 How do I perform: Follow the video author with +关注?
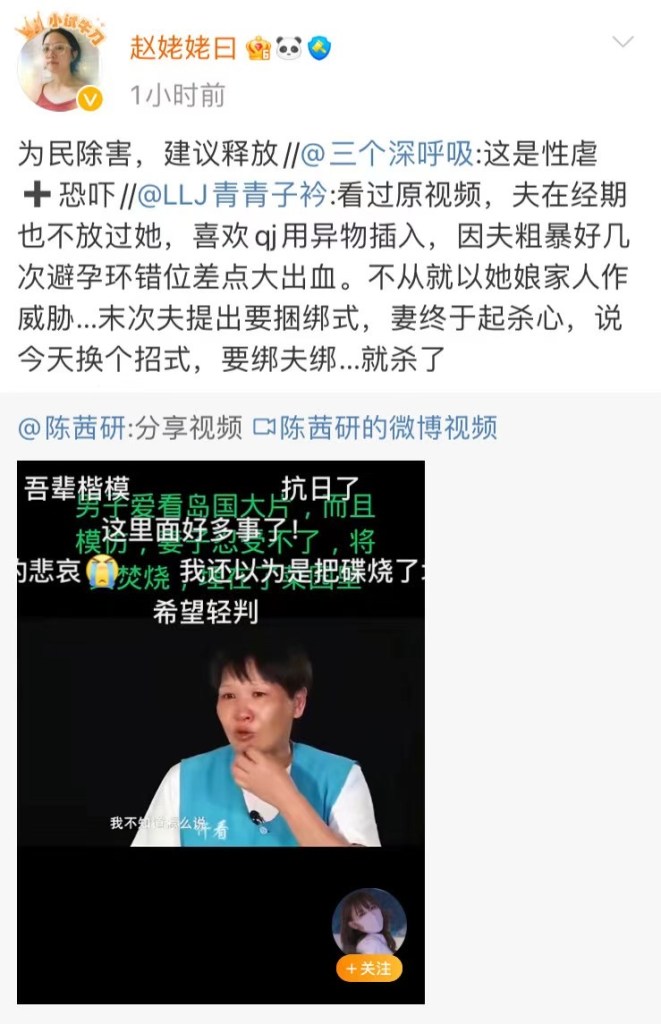click(369, 968)
